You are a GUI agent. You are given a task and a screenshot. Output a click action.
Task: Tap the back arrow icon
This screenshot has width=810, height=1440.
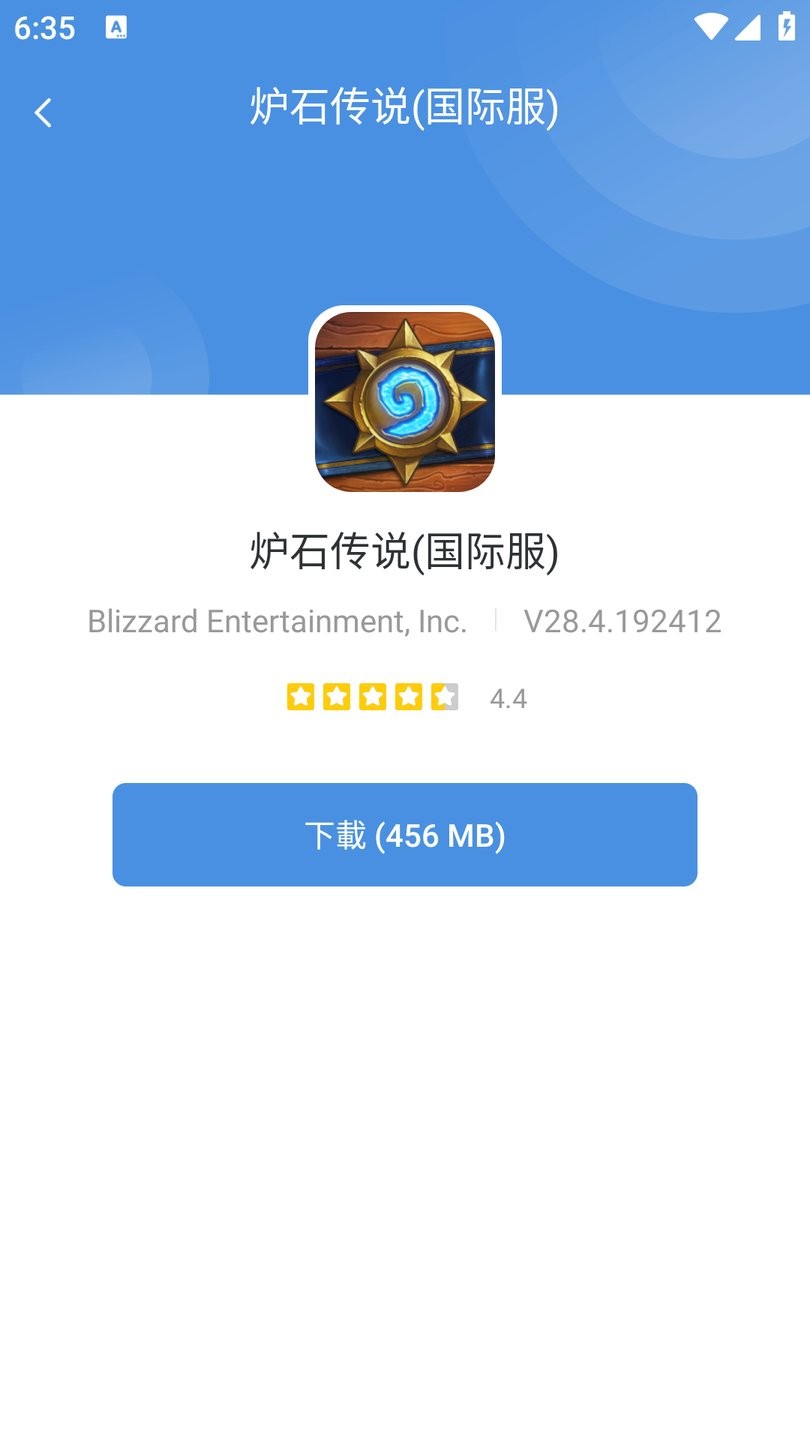43,112
